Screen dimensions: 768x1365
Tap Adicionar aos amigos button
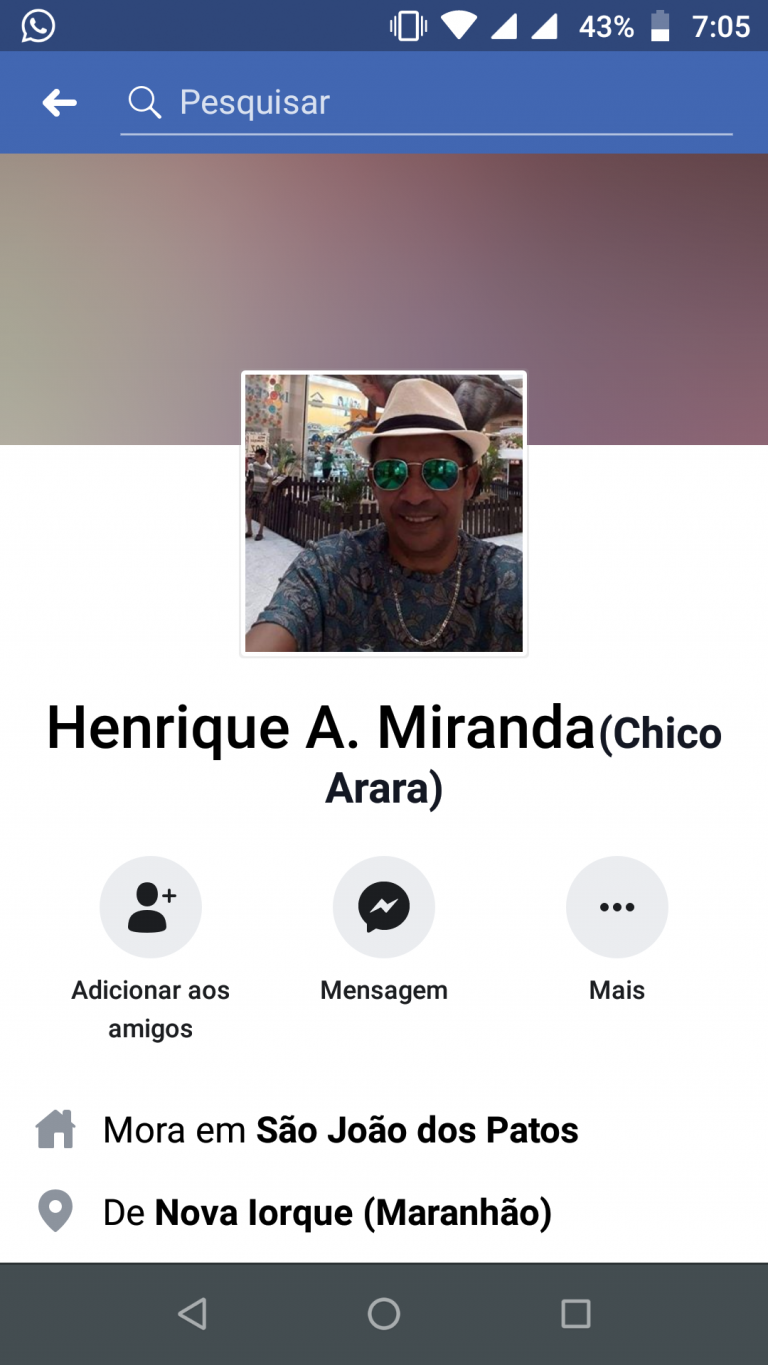[x=151, y=907]
